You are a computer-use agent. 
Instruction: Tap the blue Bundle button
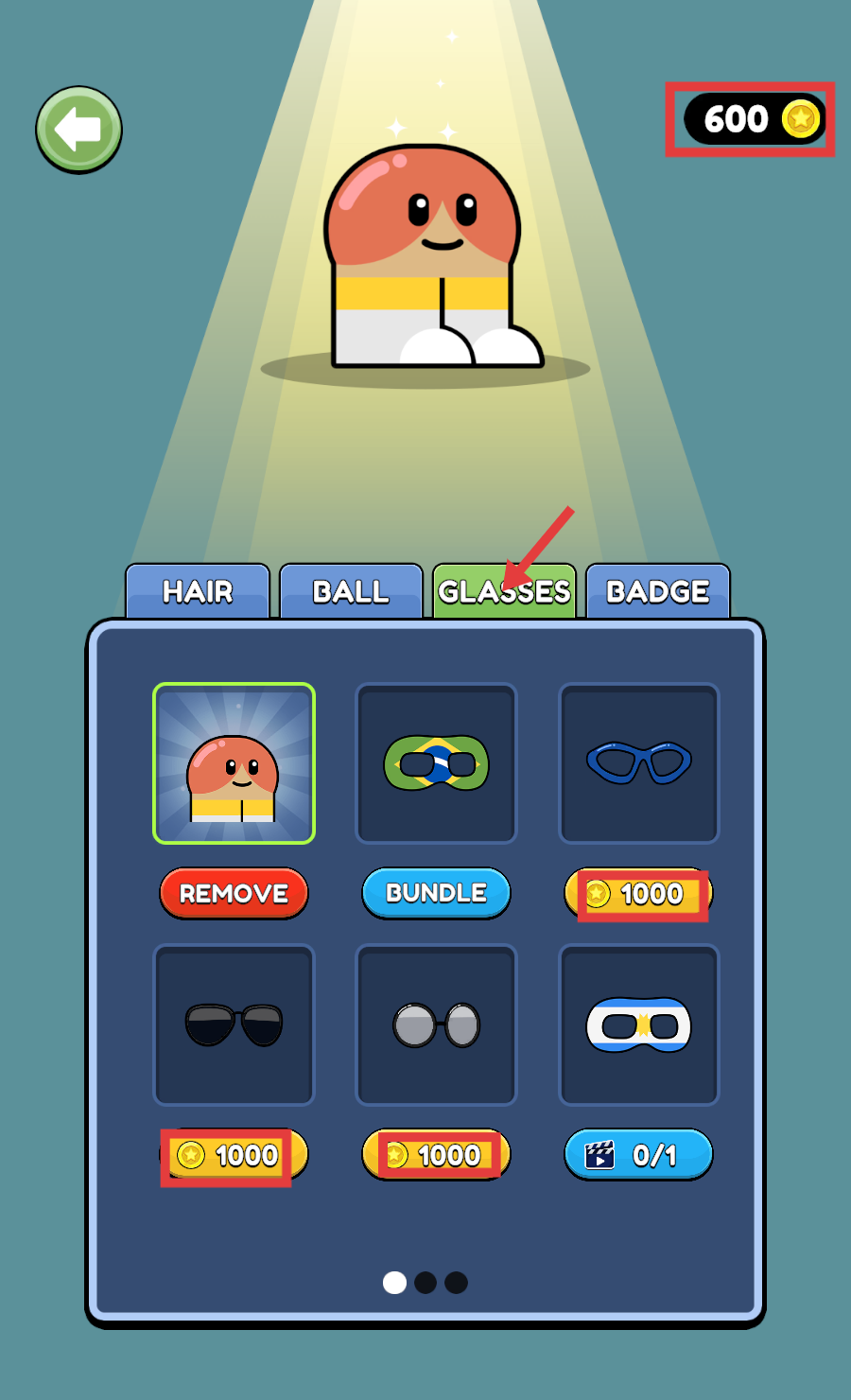coord(436,893)
